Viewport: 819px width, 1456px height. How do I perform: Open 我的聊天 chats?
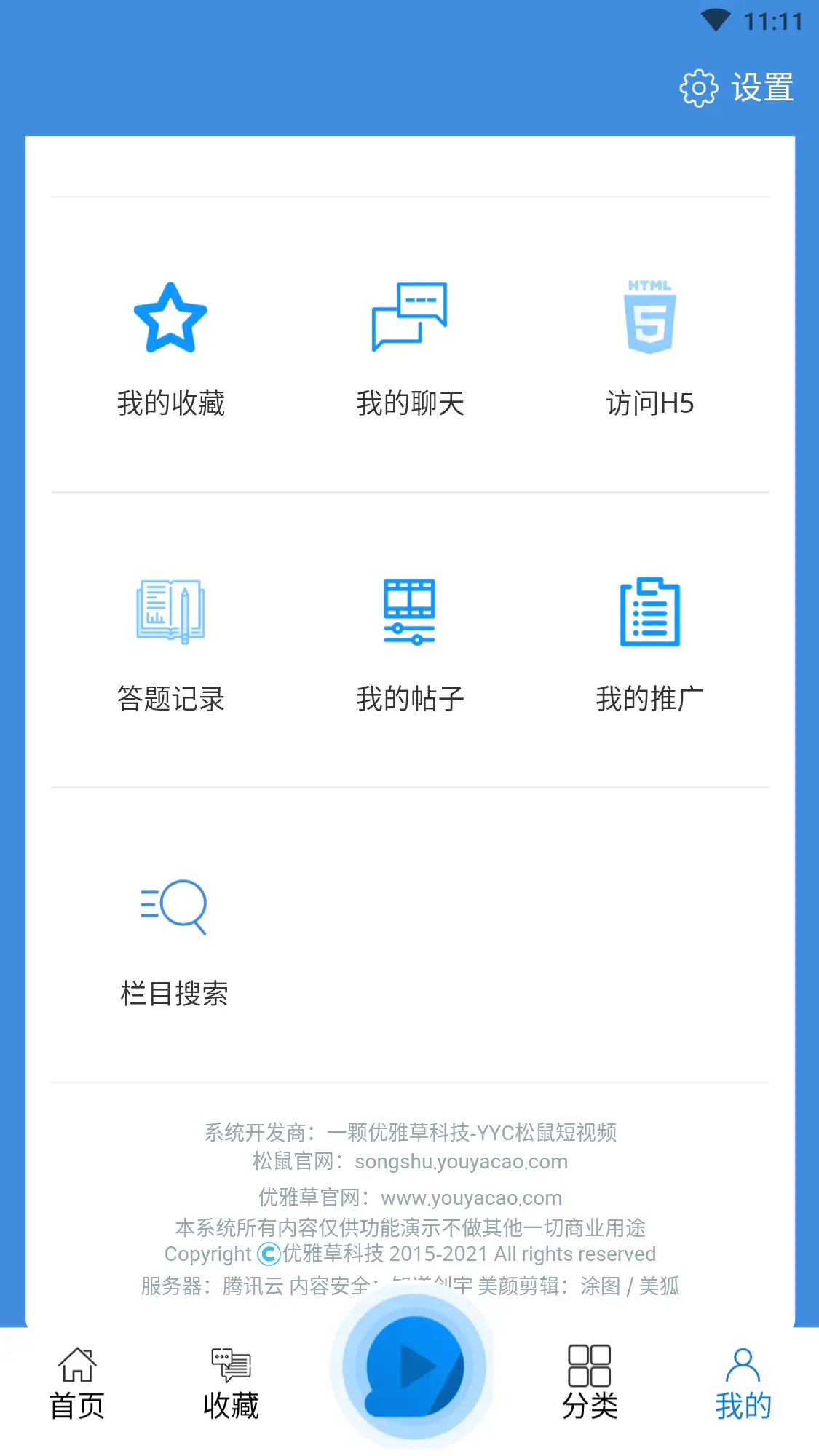coord(410,348)
